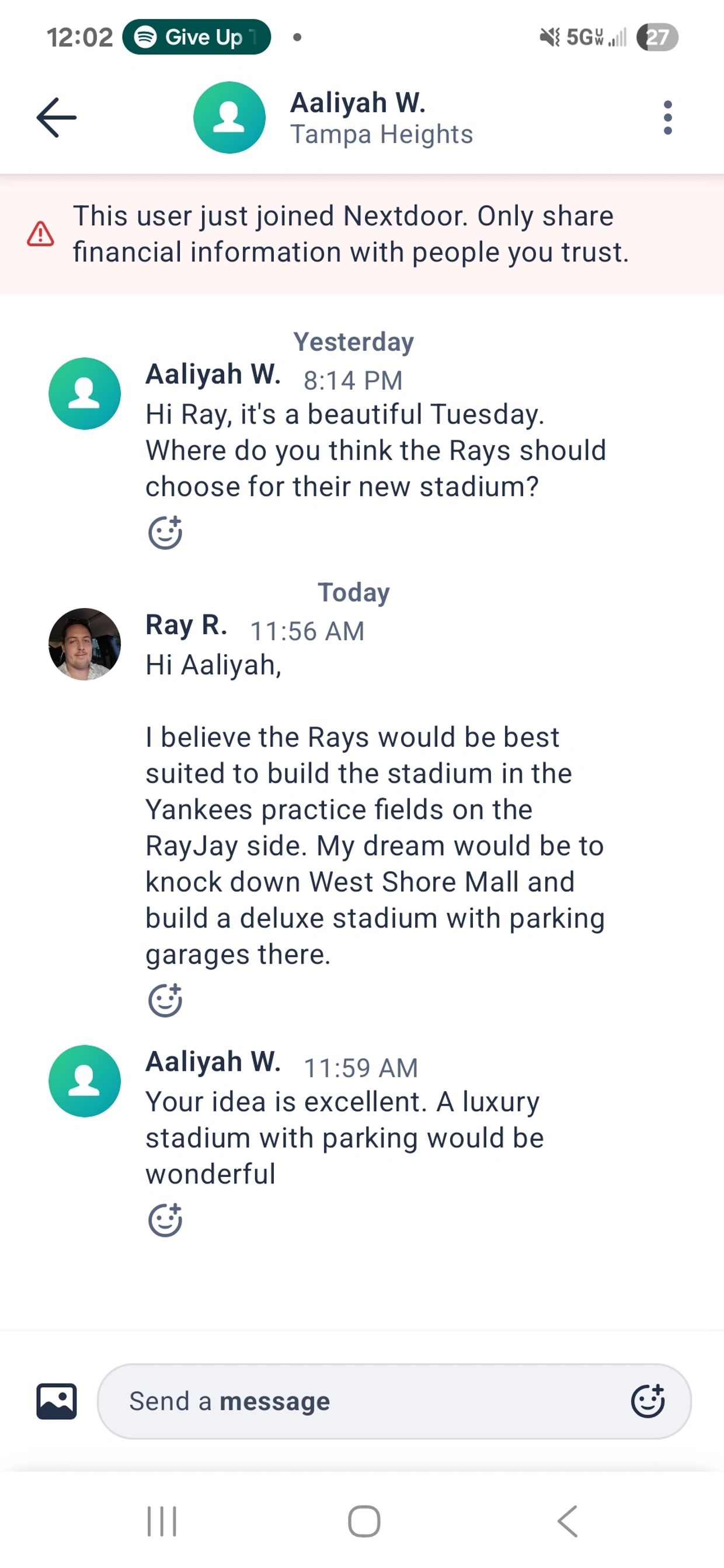Add reaction to Aaliyah's 11:59 AM message

[165, 1220]
